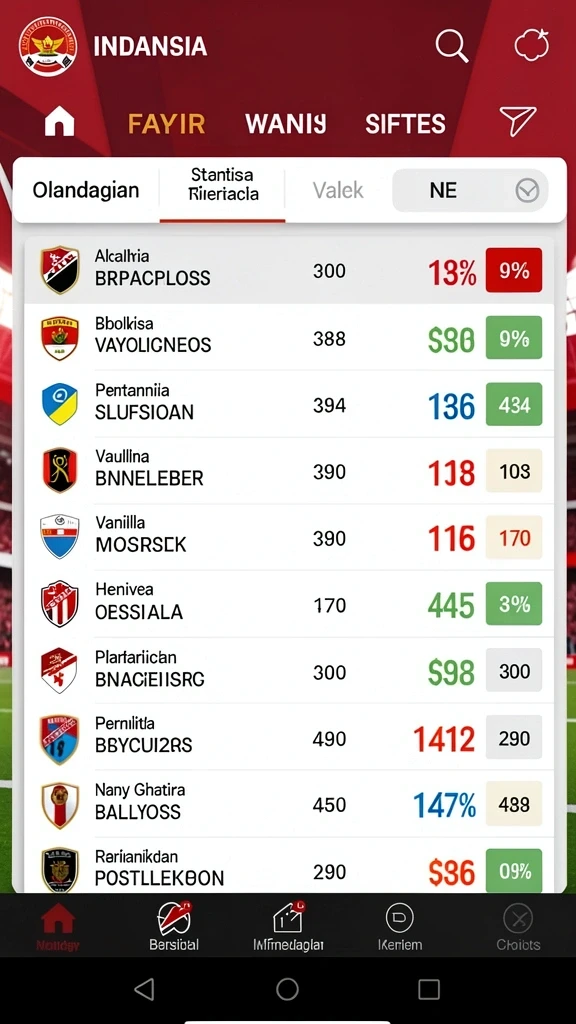Image resolution: width=576 pixels, height=1024 pixels.
Task: Expand the NE dropdown
Action: pyautogui.click(x=470, y=190)
